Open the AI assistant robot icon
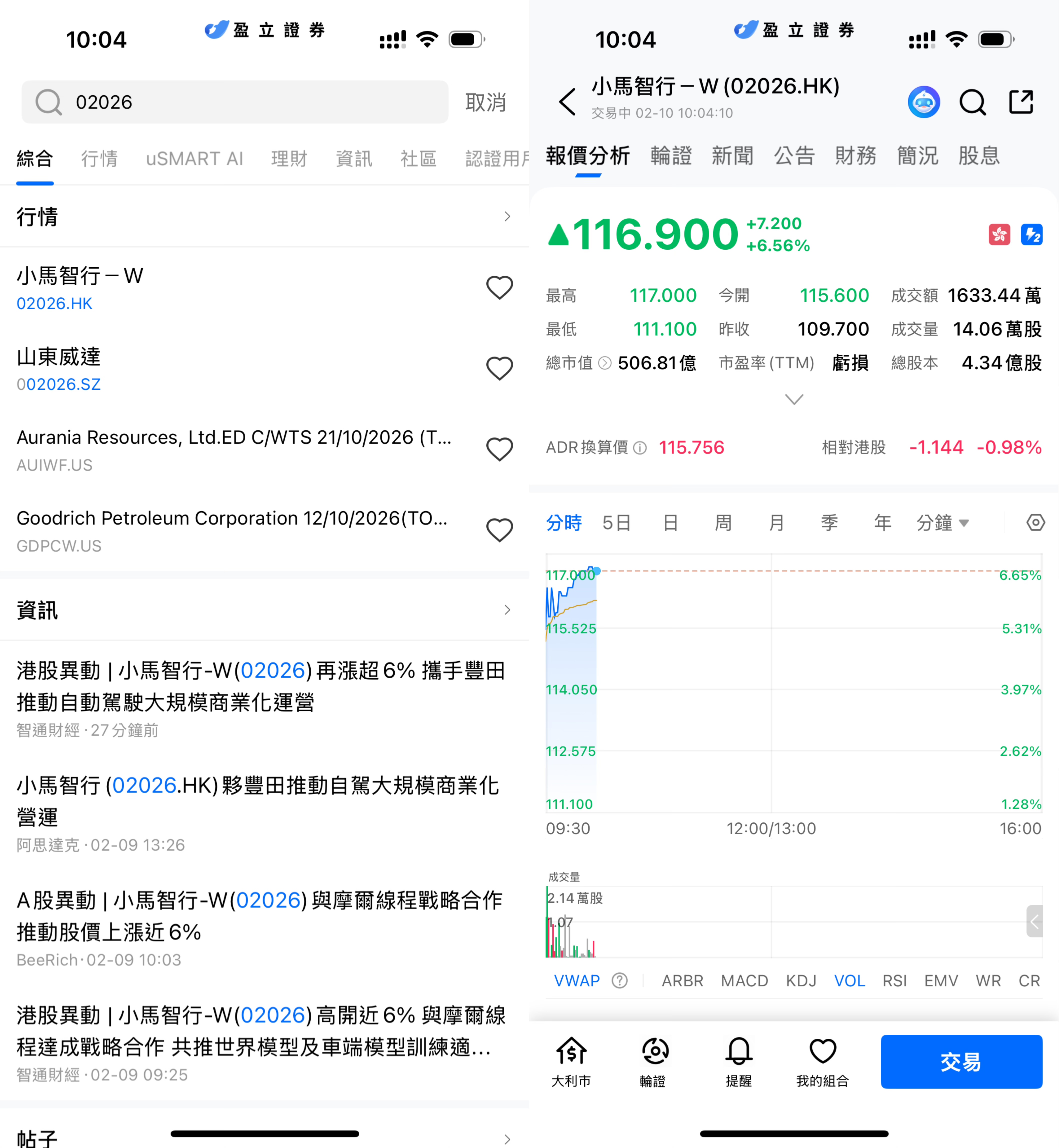 pyautogui.click(x=924, y=103)
